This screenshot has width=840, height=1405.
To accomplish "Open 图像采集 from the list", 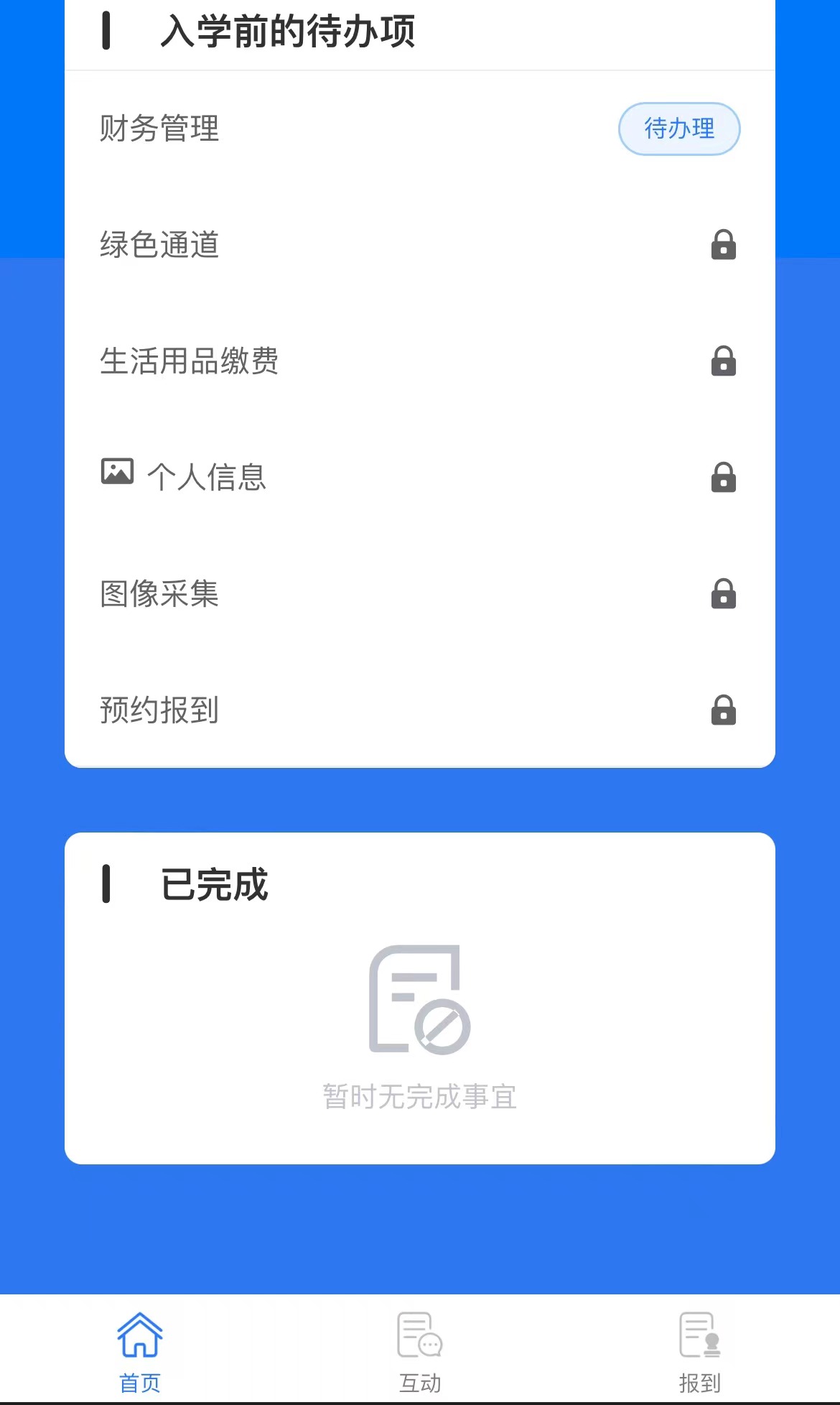I will click(x=420, y=594).
